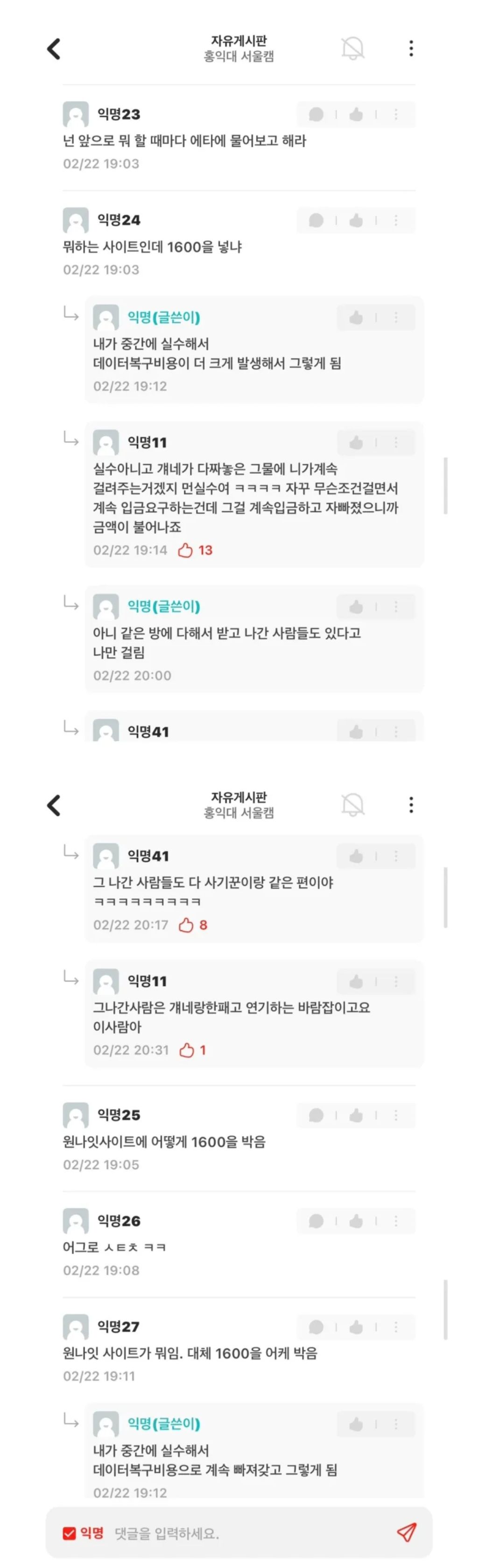Like 익명27's comment
This screenshot has height=1568, width=478.
[356, 1327]
